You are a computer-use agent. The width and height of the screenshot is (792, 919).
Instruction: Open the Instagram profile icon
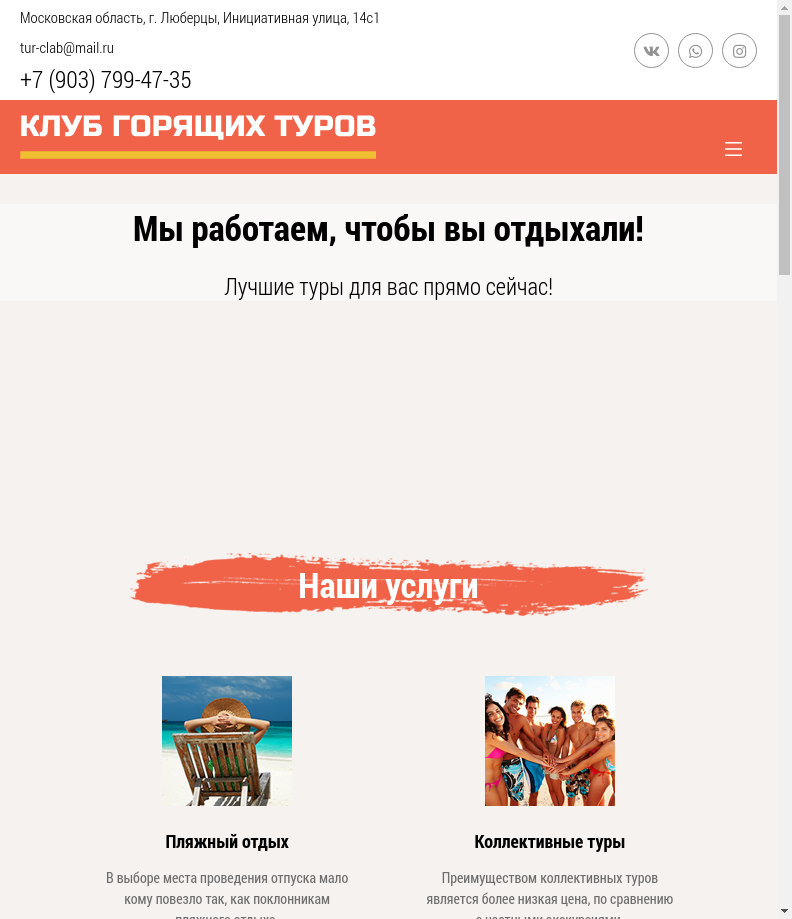(x=739, y=51)
